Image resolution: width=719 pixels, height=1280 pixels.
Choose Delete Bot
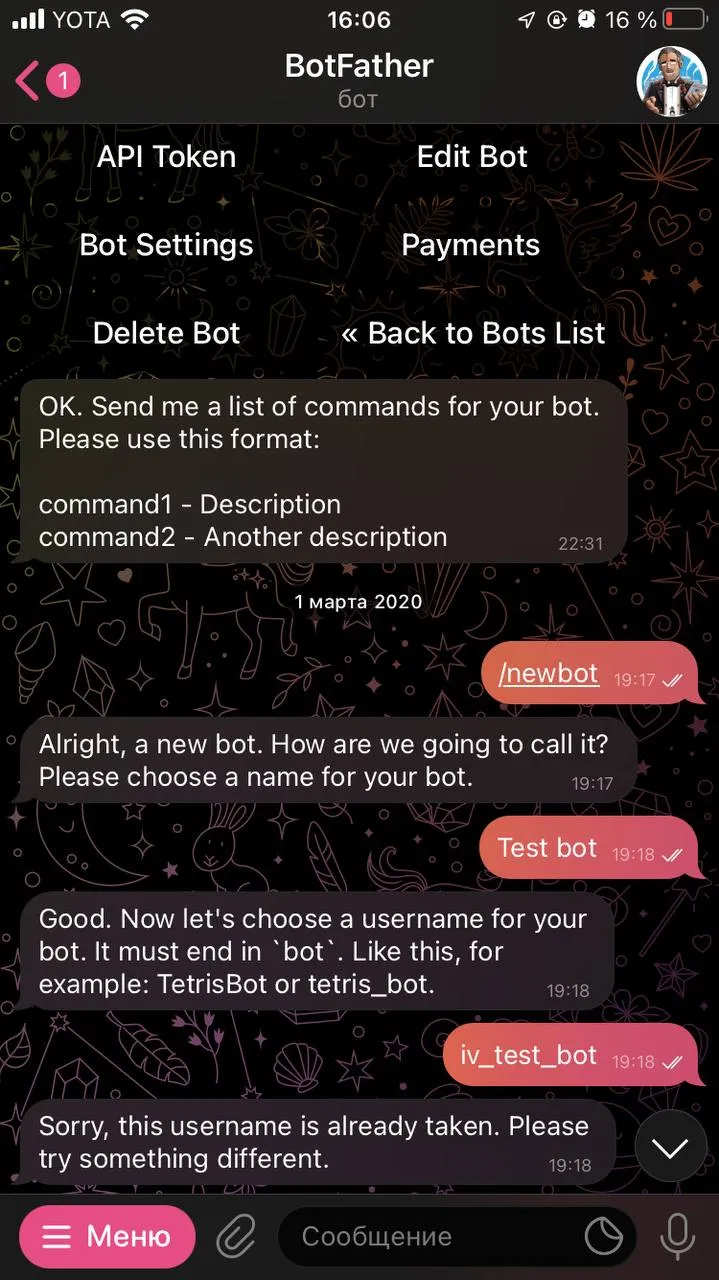[x=166, y=333]
